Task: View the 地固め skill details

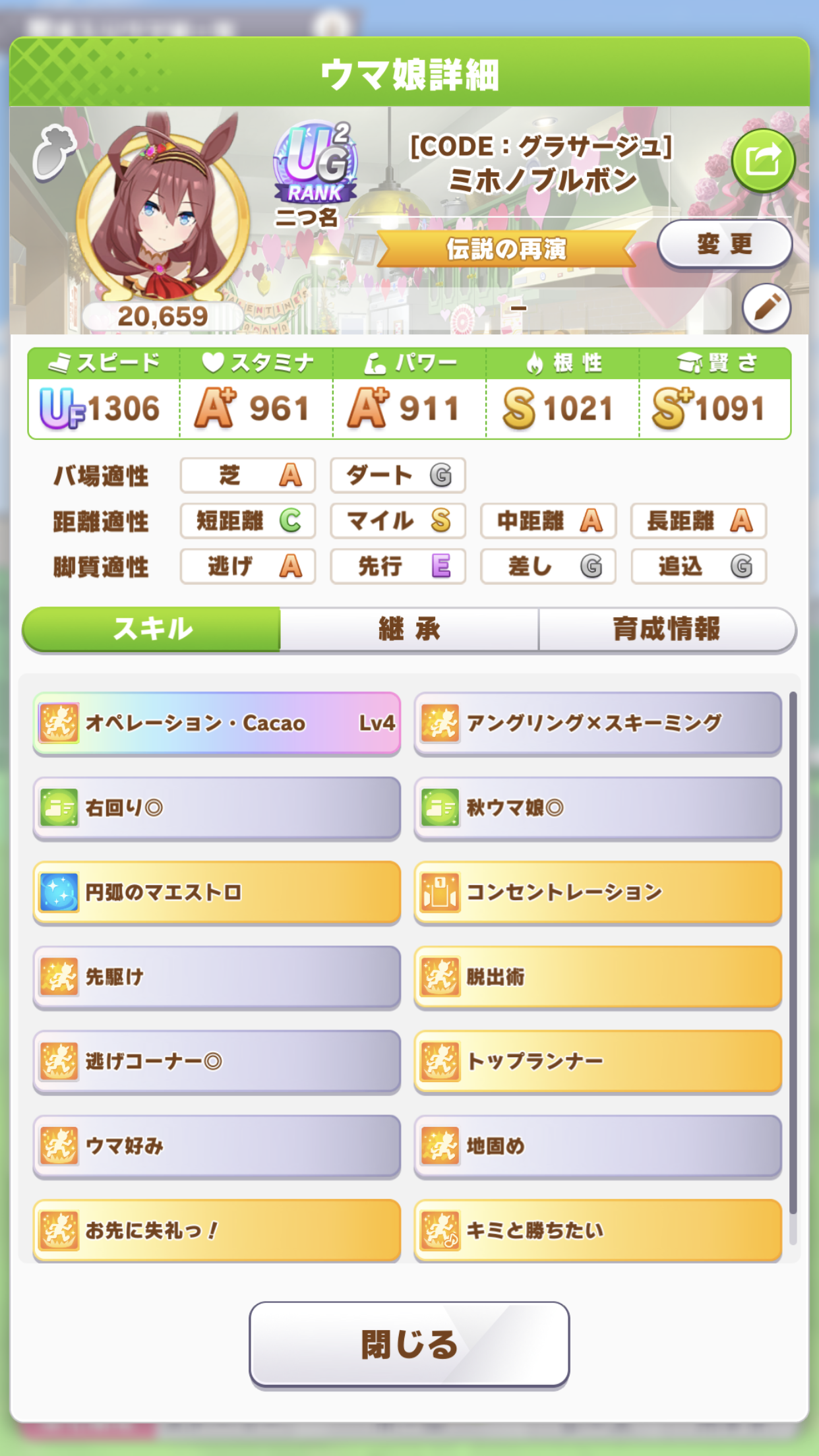Action: pyautogui.click(x=597, y=1146)
